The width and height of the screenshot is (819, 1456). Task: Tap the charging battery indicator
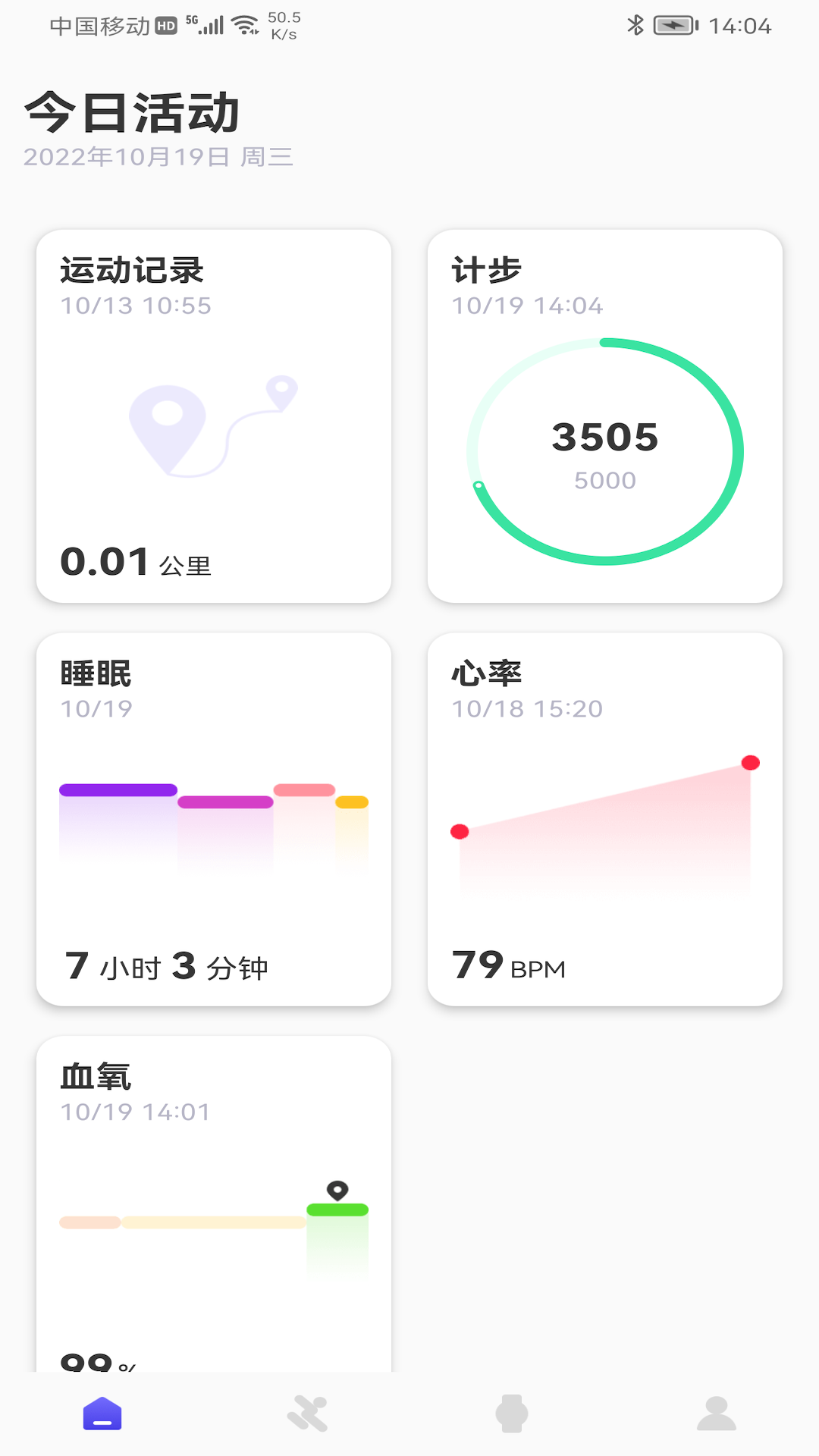click(x=675, y=25)
